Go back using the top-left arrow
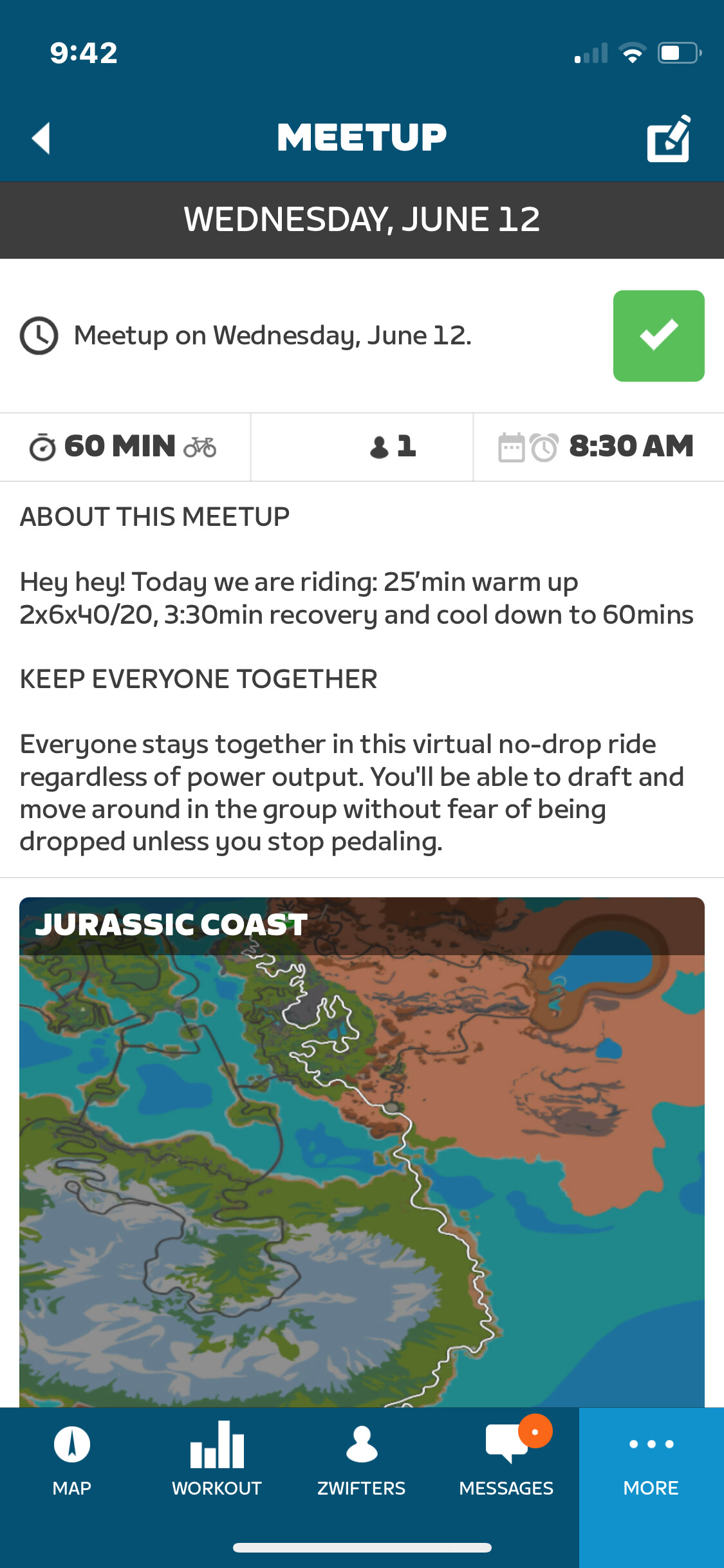 41,138
